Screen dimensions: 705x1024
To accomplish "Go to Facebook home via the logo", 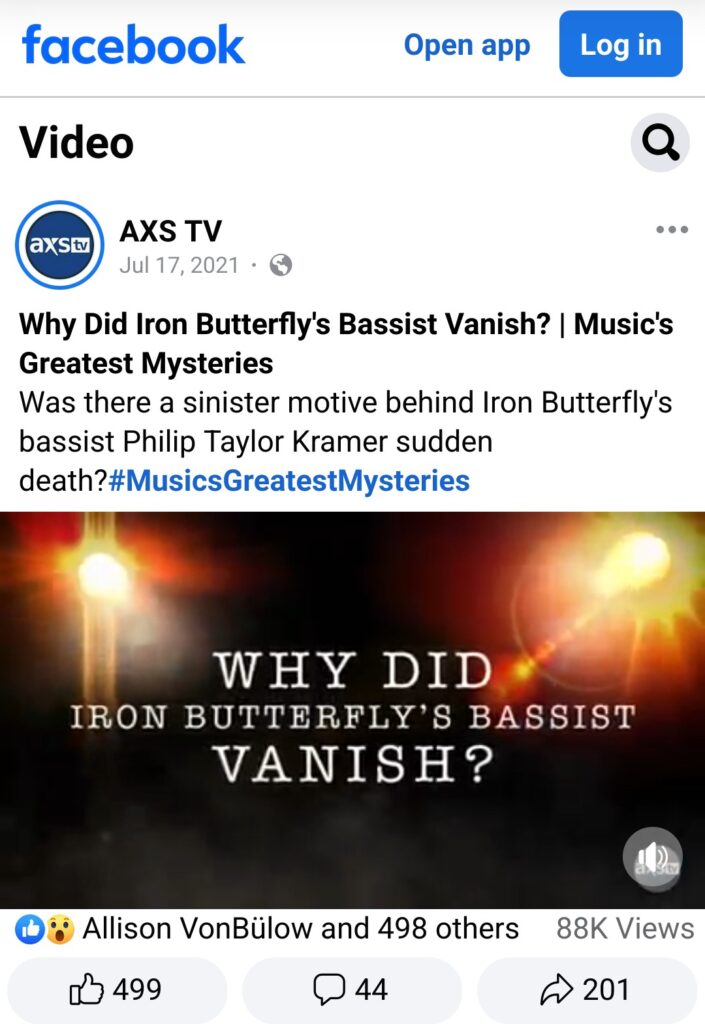I will [x=133, y=45].
